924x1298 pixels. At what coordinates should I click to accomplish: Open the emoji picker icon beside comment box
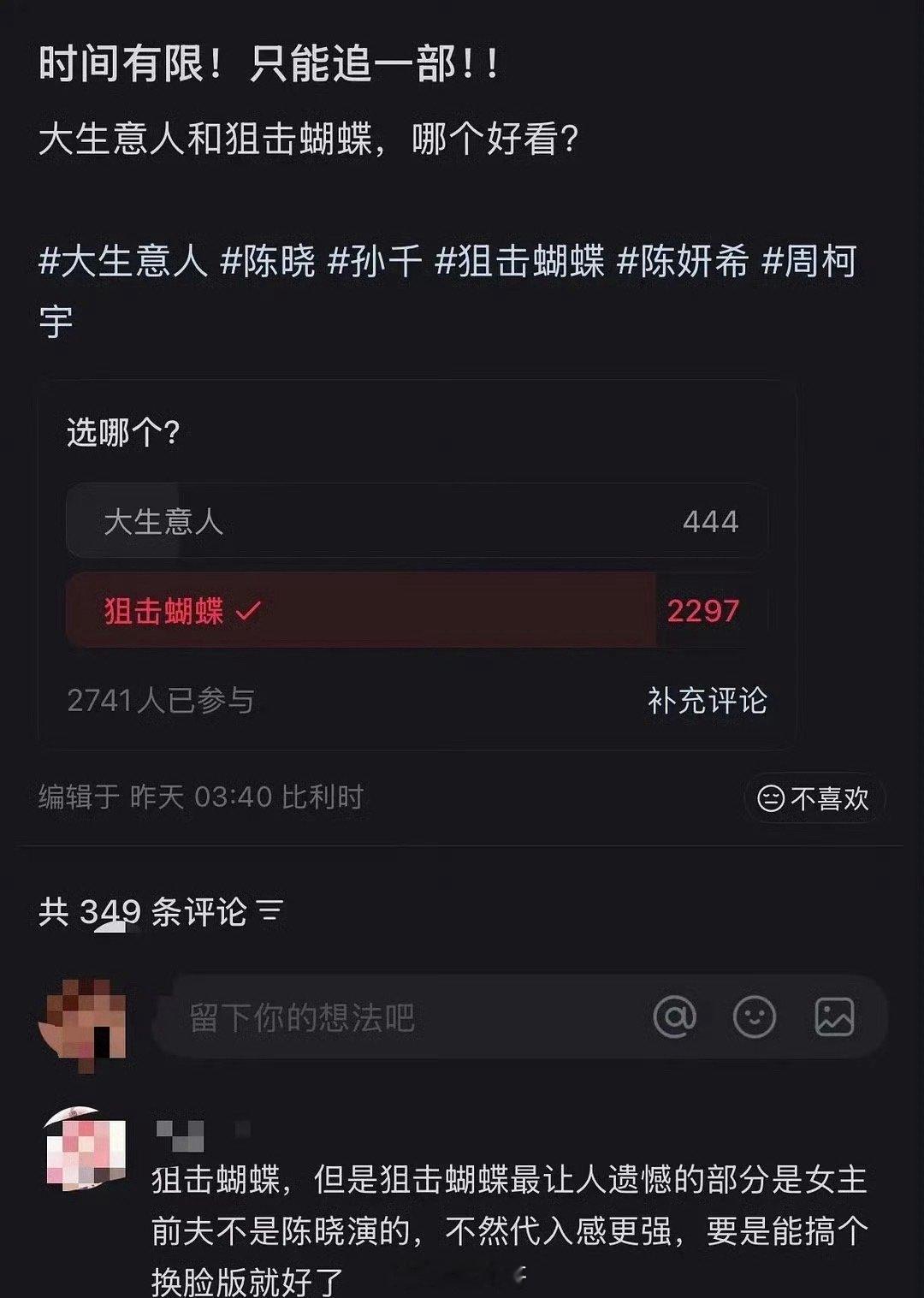754,1016
